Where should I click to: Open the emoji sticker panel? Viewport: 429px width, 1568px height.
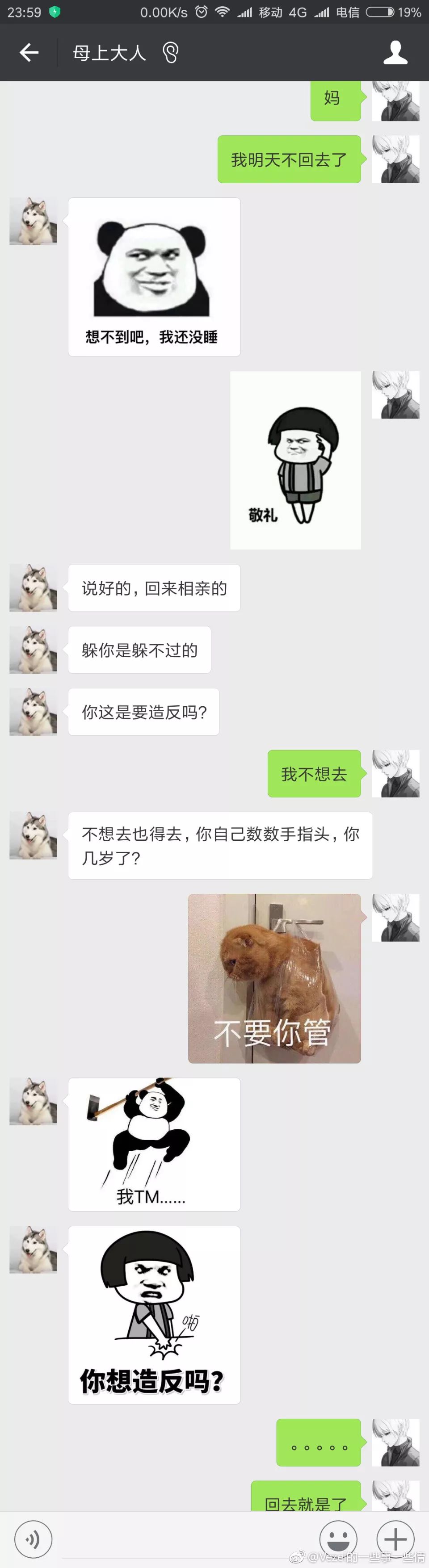[338, 1539]
